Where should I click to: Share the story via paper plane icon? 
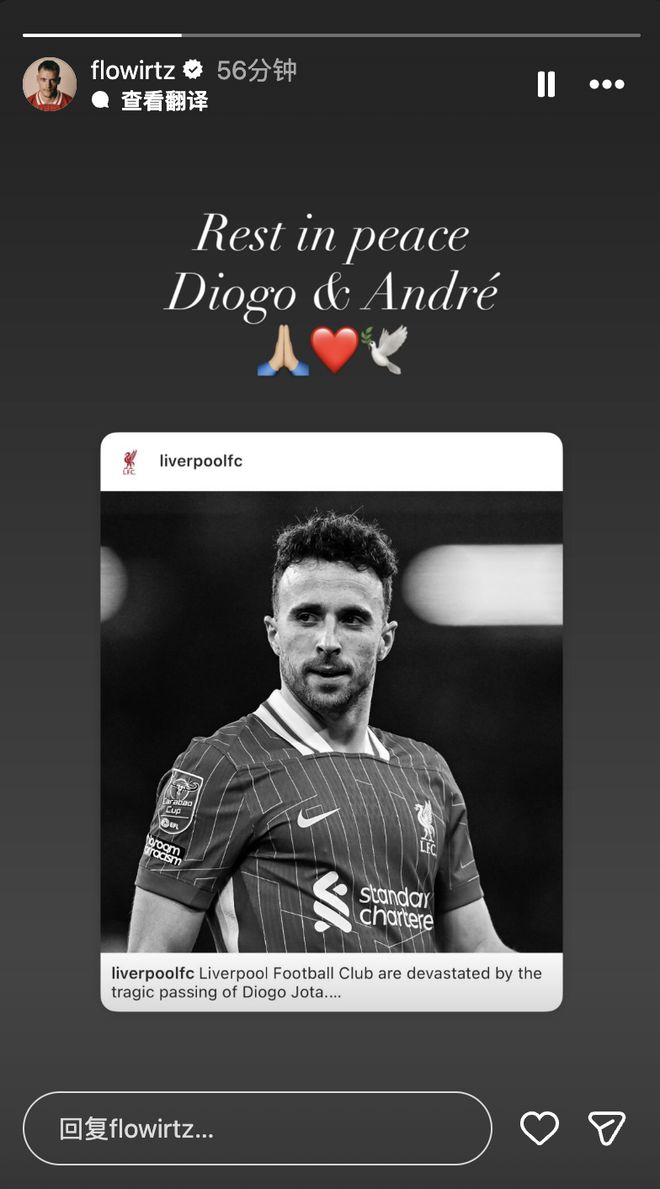point(606,1128)
